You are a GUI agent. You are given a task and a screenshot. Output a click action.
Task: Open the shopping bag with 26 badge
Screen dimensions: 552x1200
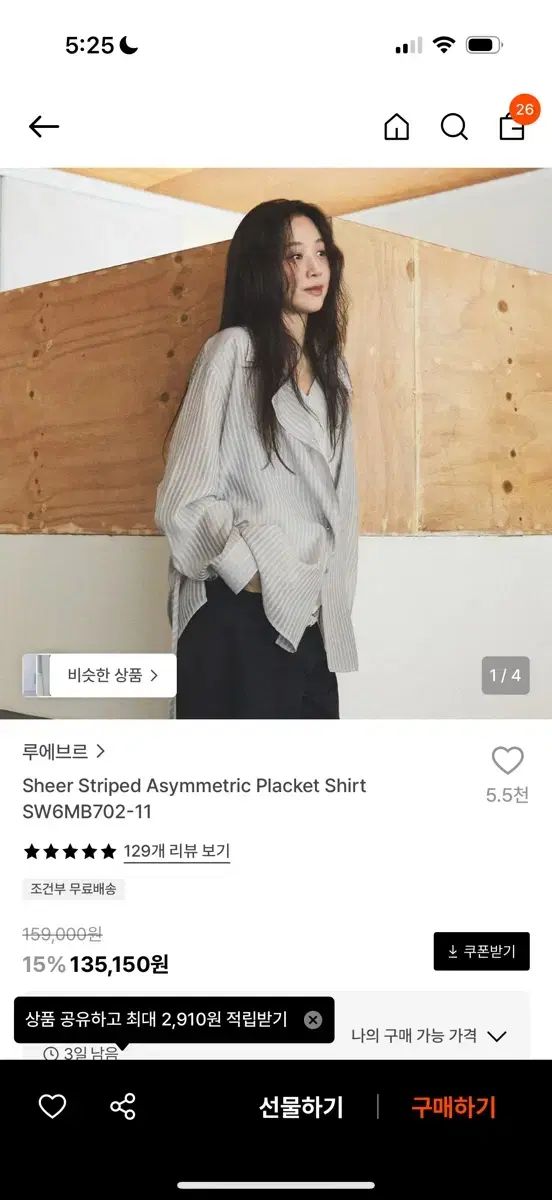point(514,124)
